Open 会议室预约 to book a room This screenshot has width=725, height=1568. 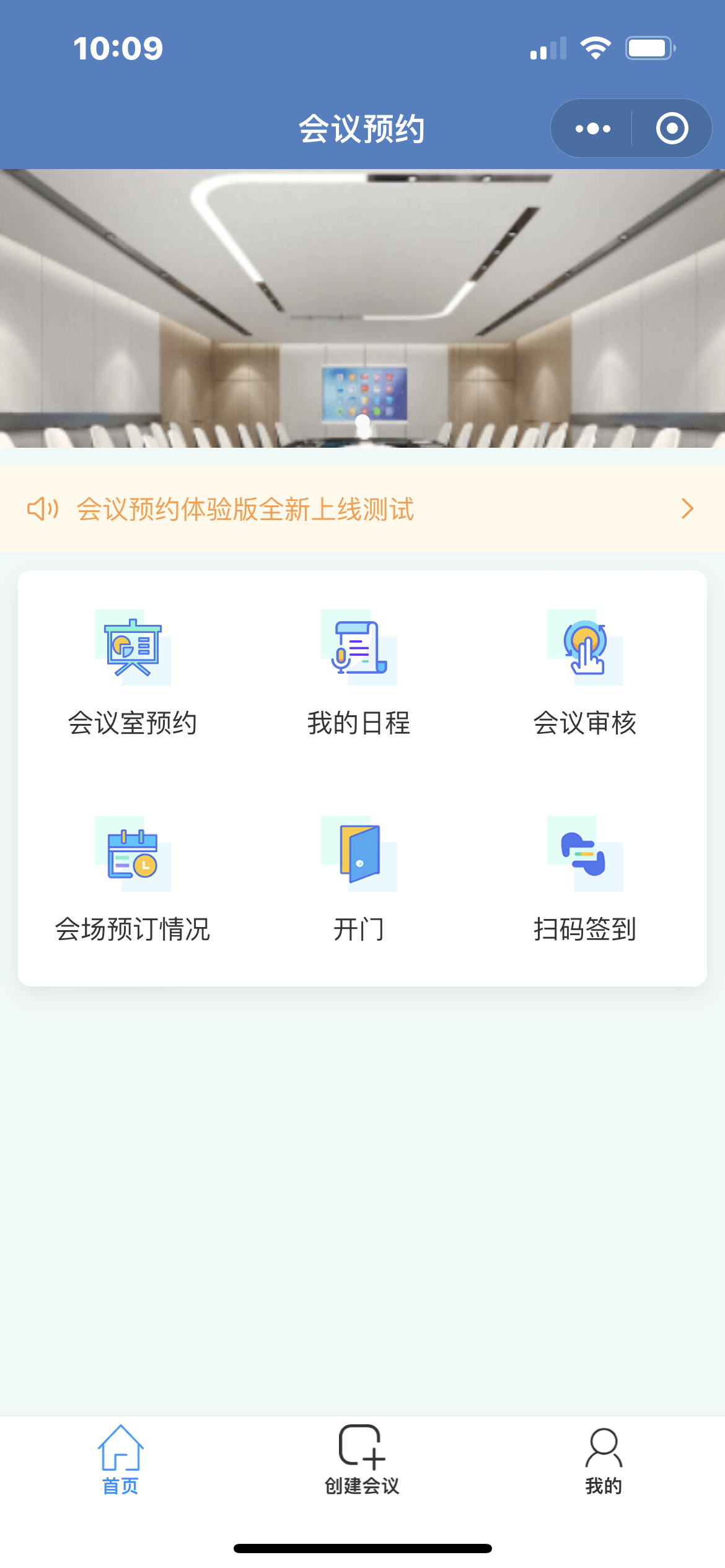pyautogui.click(x=133, y=672)
